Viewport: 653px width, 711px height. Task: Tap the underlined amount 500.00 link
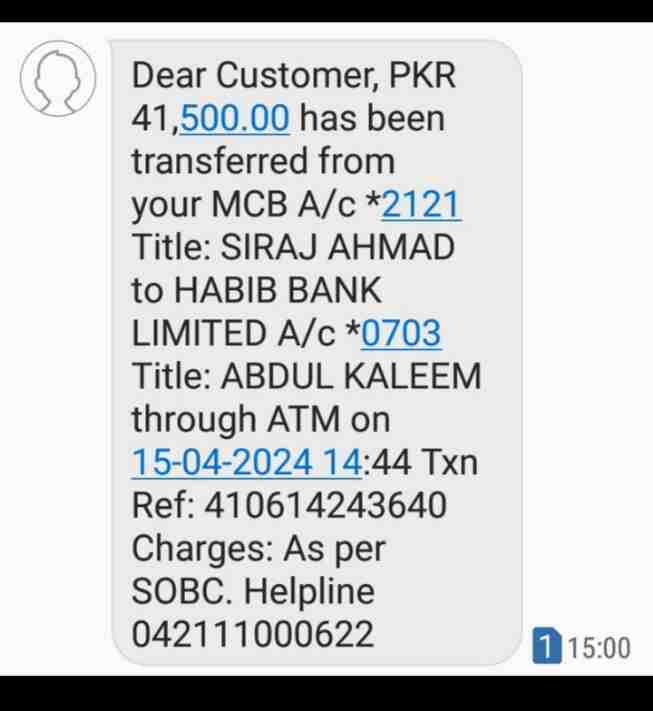pyautogui.click(x=235, y=119)
